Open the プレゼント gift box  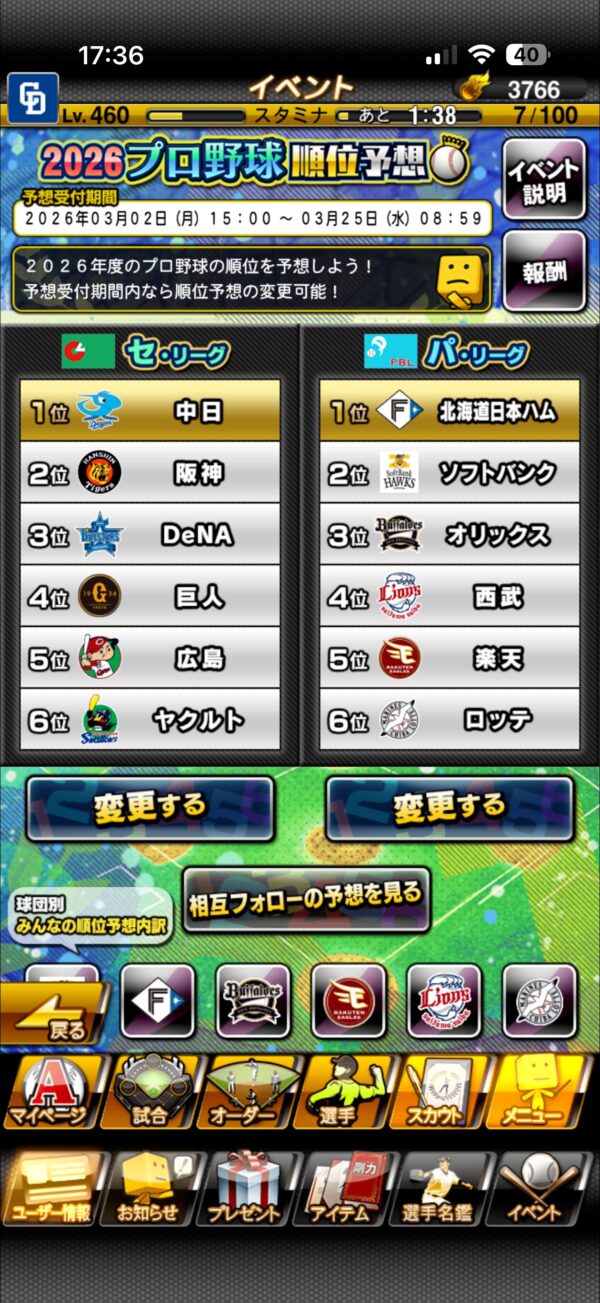point(245,1189)
